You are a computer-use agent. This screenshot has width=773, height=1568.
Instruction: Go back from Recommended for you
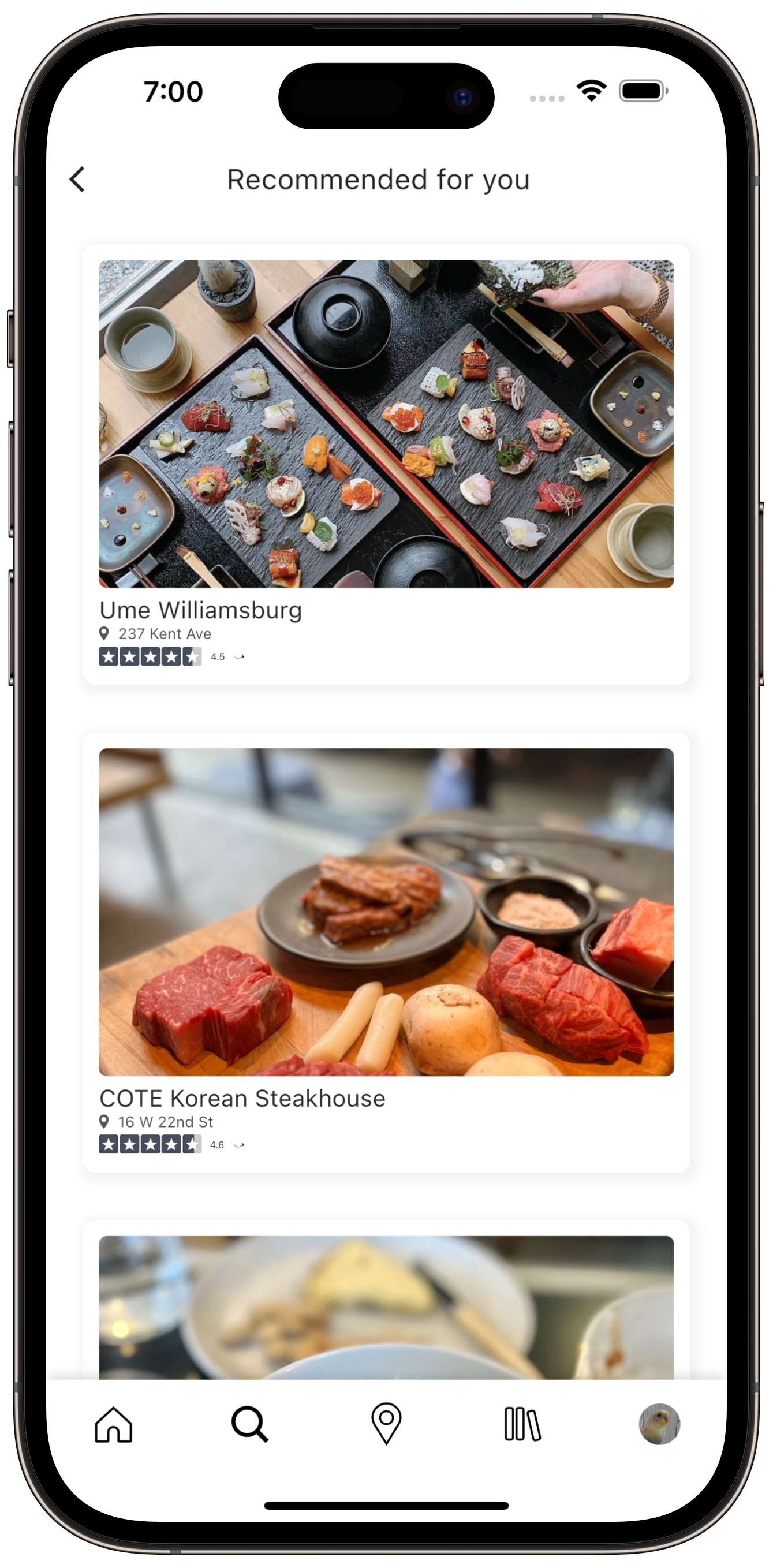coord(77,180)
